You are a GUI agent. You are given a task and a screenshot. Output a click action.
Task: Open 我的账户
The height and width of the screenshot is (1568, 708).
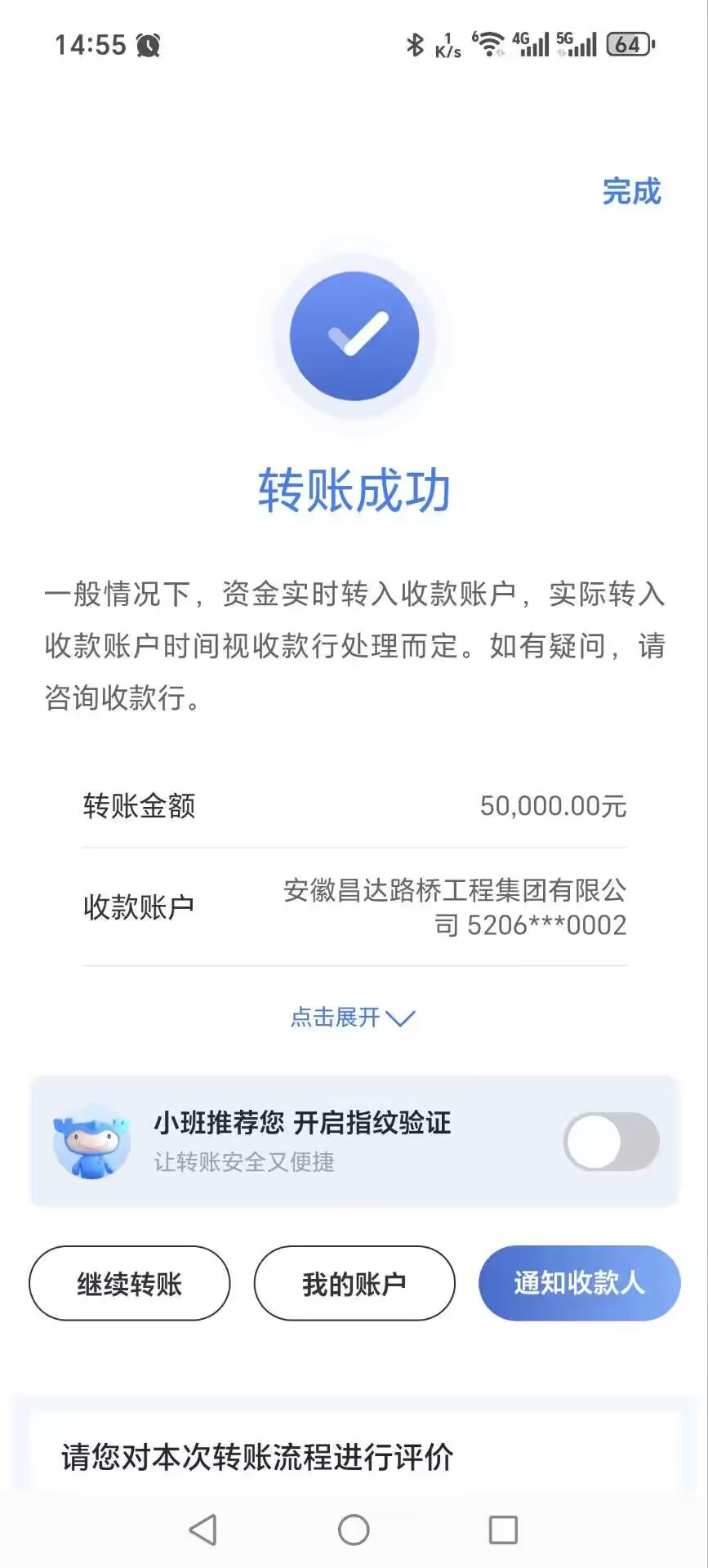tap(354, 1284)
